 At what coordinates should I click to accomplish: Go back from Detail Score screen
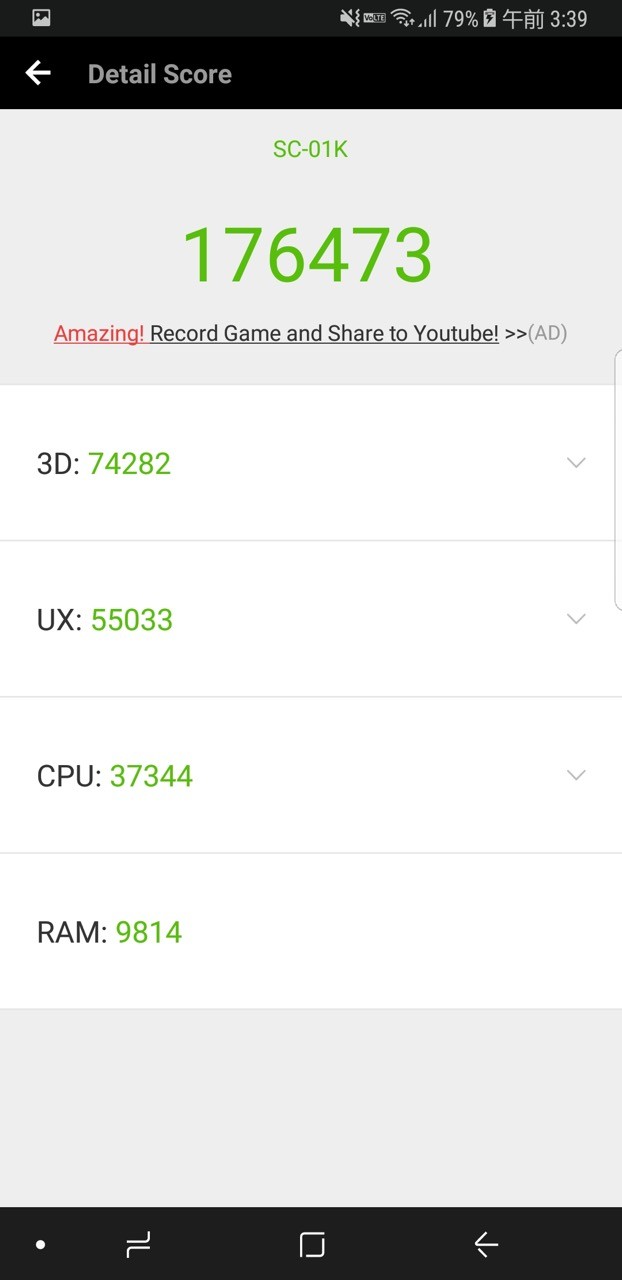click(38, 73)
